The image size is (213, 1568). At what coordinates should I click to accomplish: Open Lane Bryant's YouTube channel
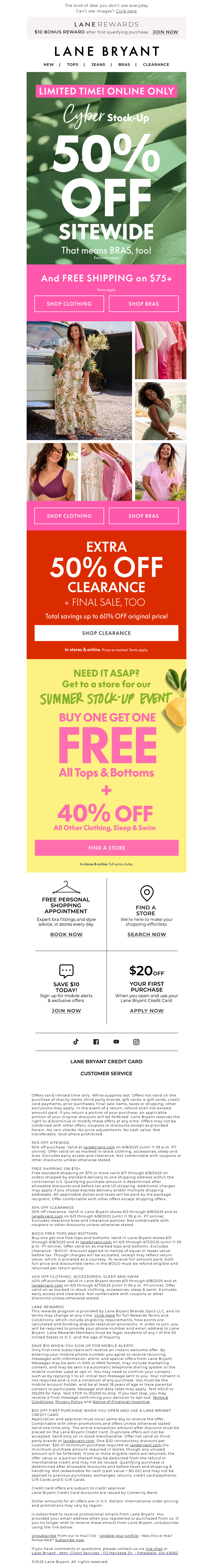point(116,1042)
